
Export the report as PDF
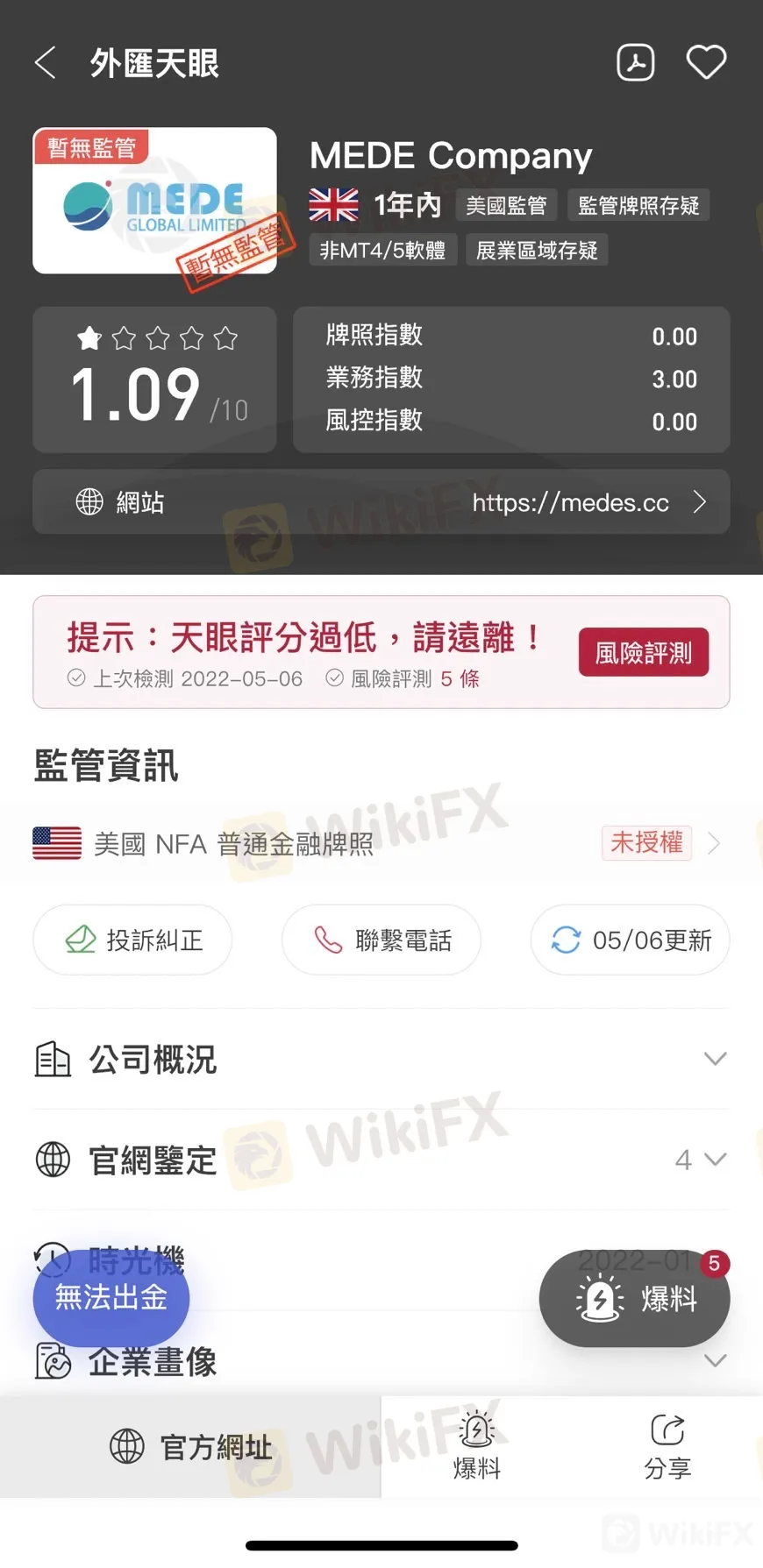coord(636,63)
